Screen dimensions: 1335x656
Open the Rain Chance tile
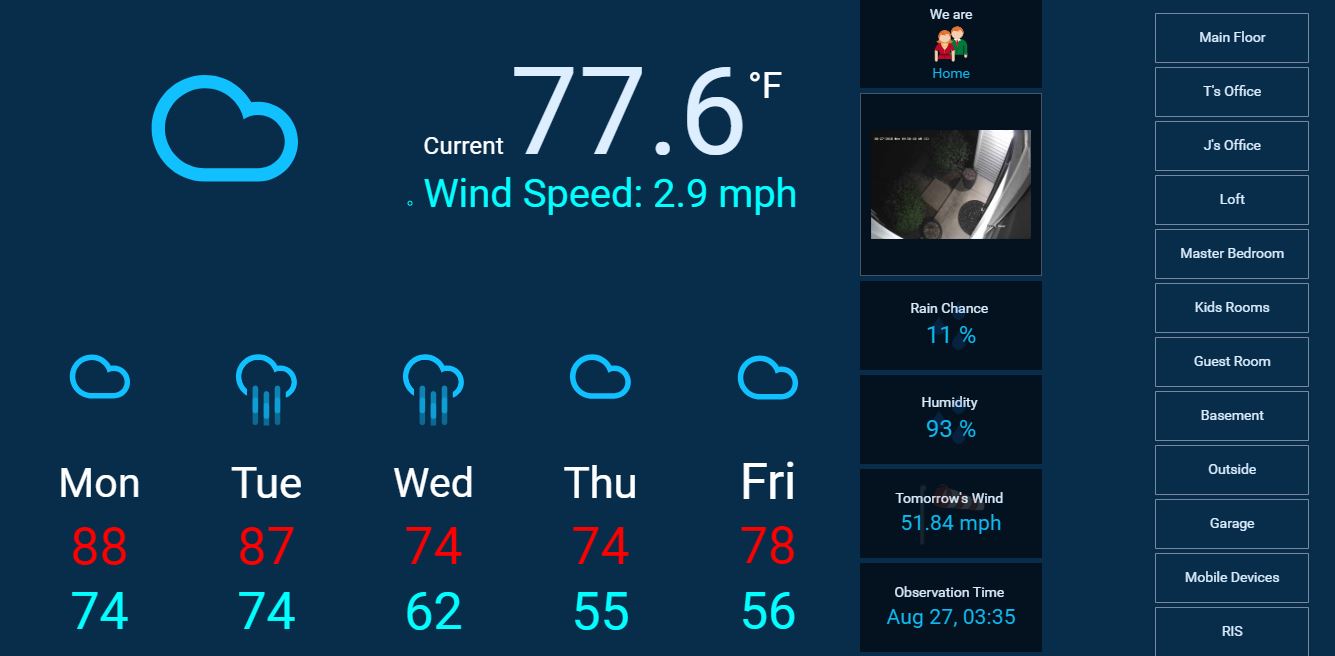click(950, 325)
